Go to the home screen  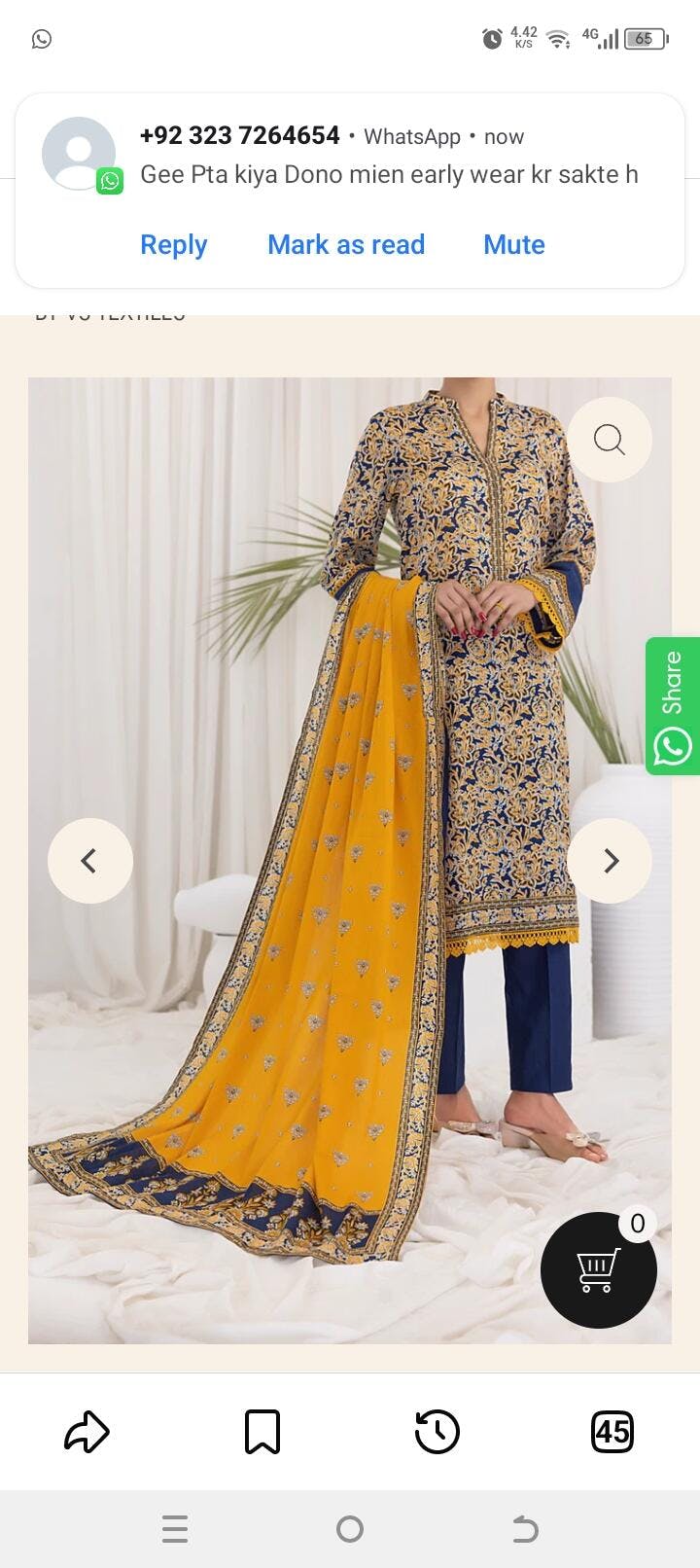[350, 1529]
